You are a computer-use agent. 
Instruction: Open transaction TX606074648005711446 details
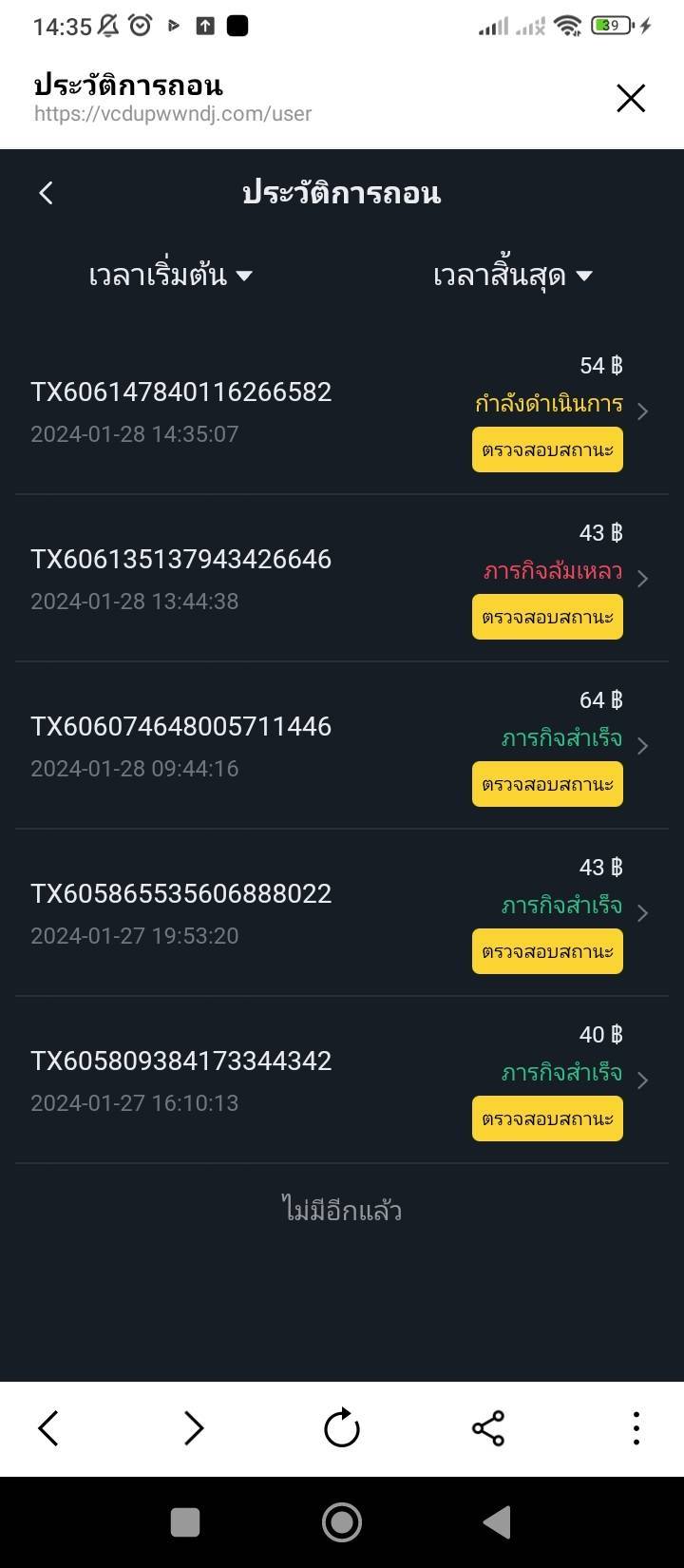(x=342, y=745)
